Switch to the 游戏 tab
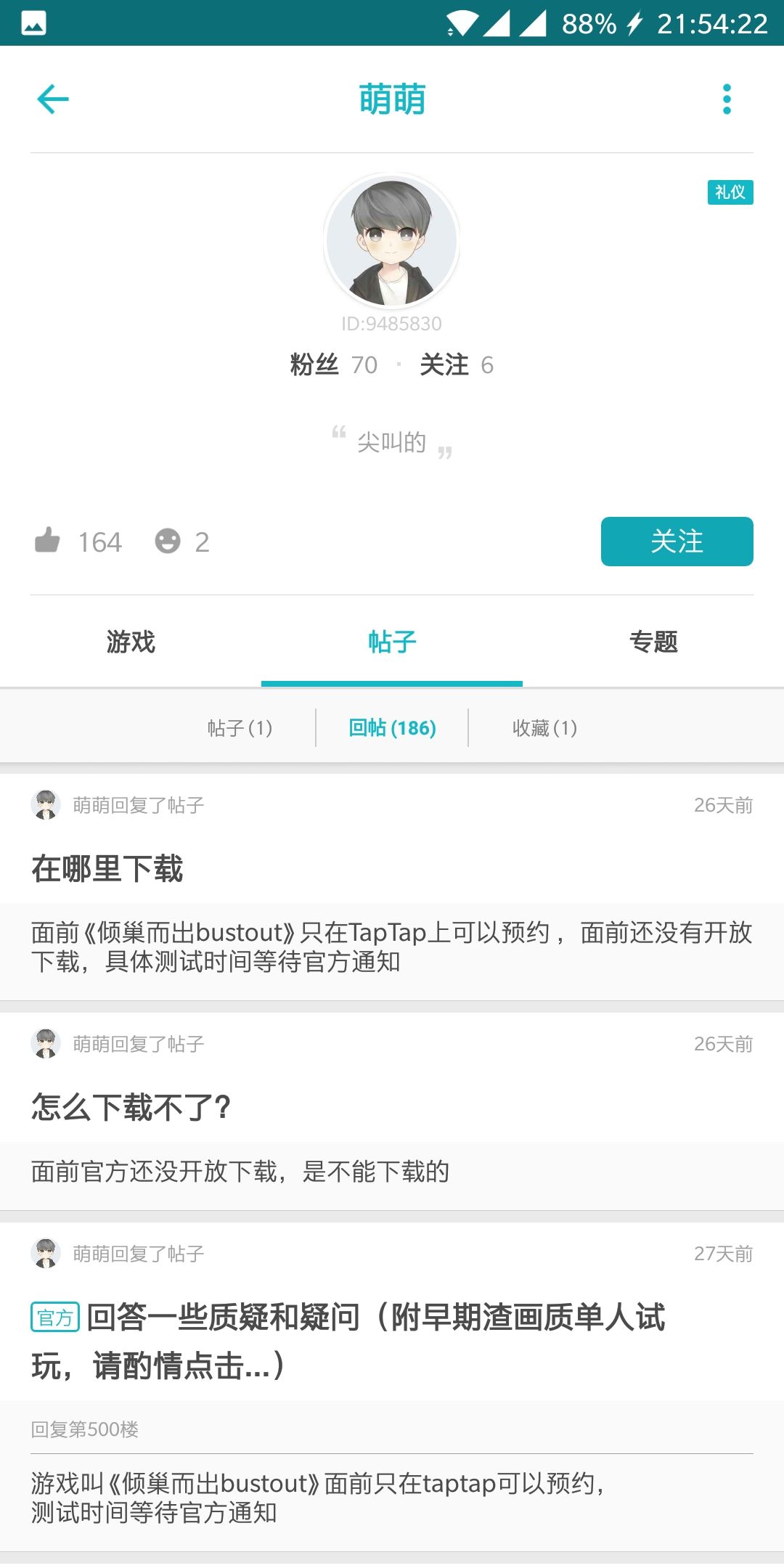The height and width of the screenshot is (1568, 784). (131, 642)
